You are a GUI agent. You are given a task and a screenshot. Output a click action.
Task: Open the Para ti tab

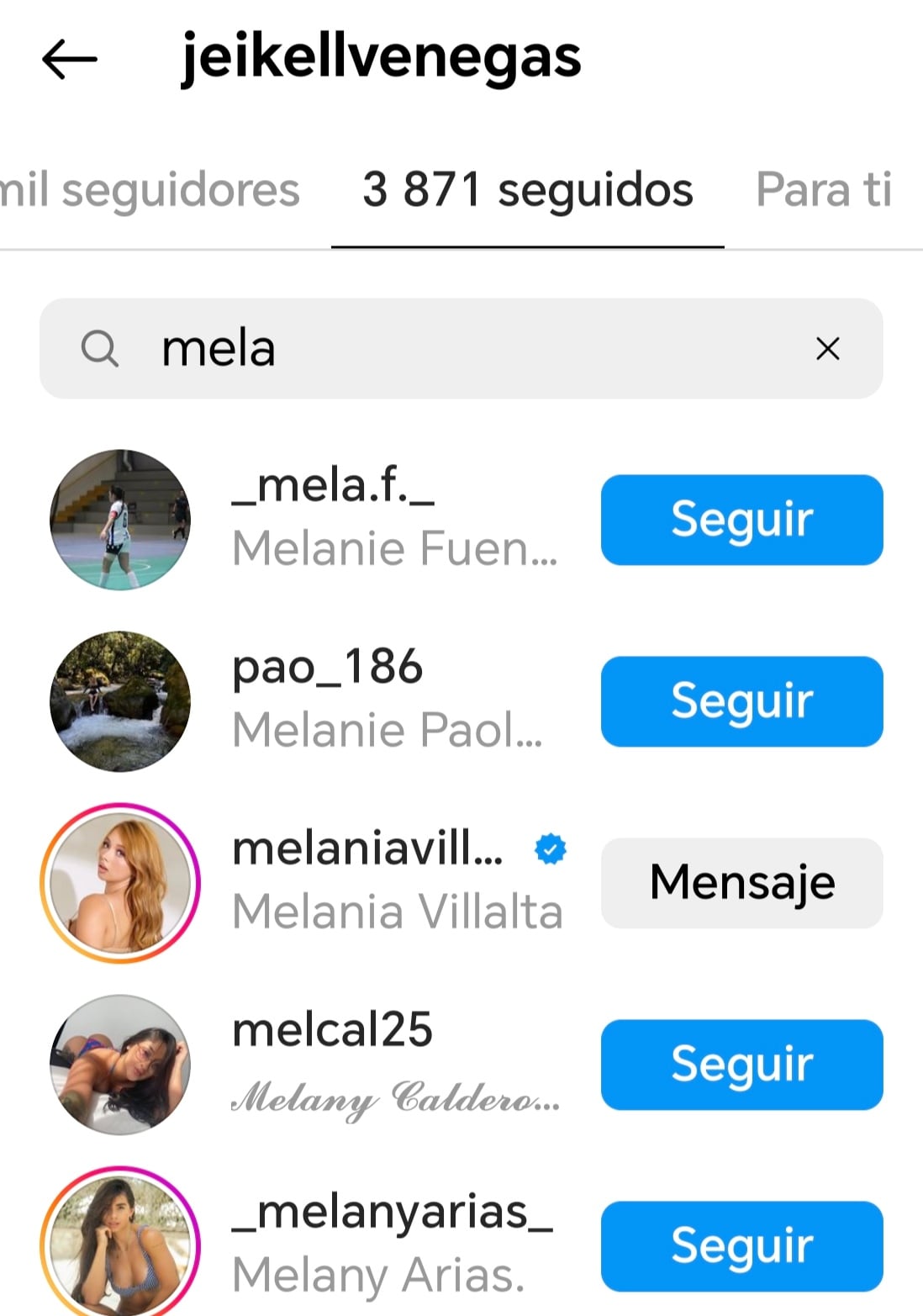(825, 189)
